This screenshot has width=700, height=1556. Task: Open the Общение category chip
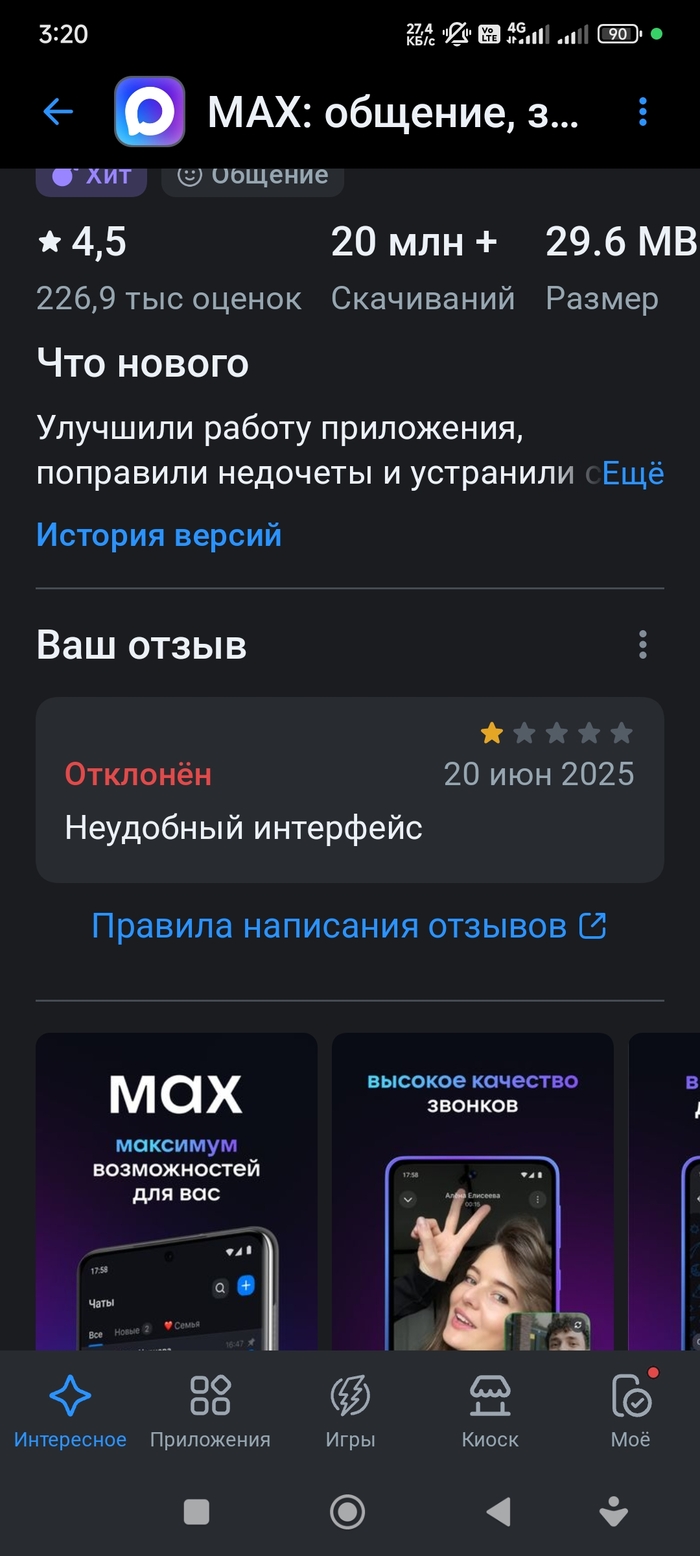252,177
